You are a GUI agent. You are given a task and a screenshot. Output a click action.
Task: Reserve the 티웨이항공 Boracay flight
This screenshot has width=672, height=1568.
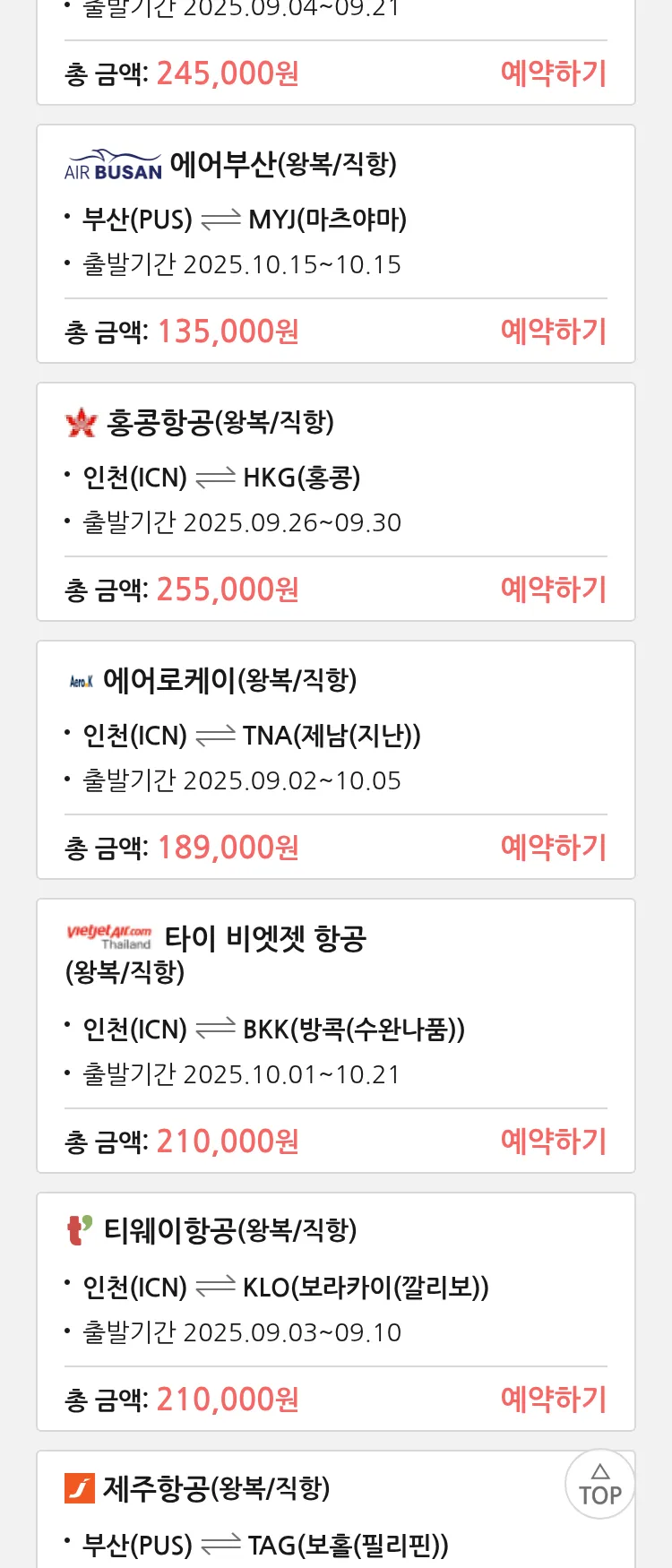553,1400
